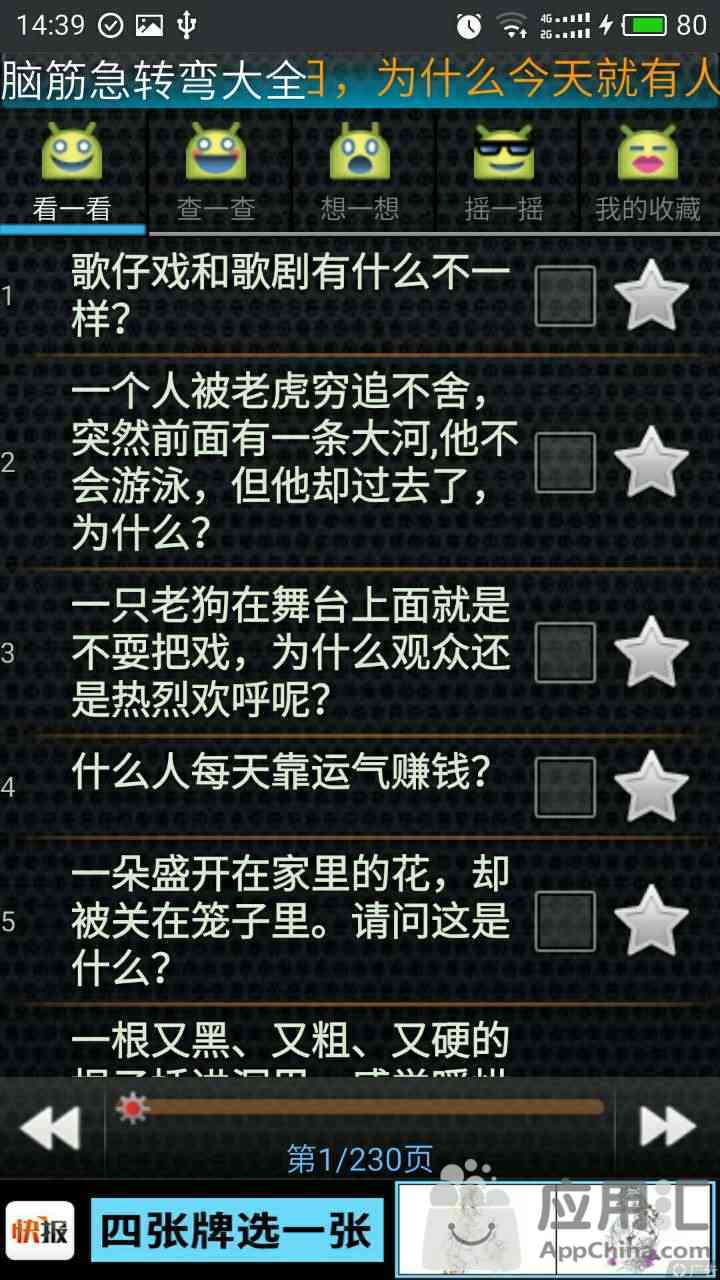Image resolution: width=720 pixels, height=1280 pixels.
Task: Open riddle 1 about 歌仔戏和歌剧
Action: click(x=292, y=296)
